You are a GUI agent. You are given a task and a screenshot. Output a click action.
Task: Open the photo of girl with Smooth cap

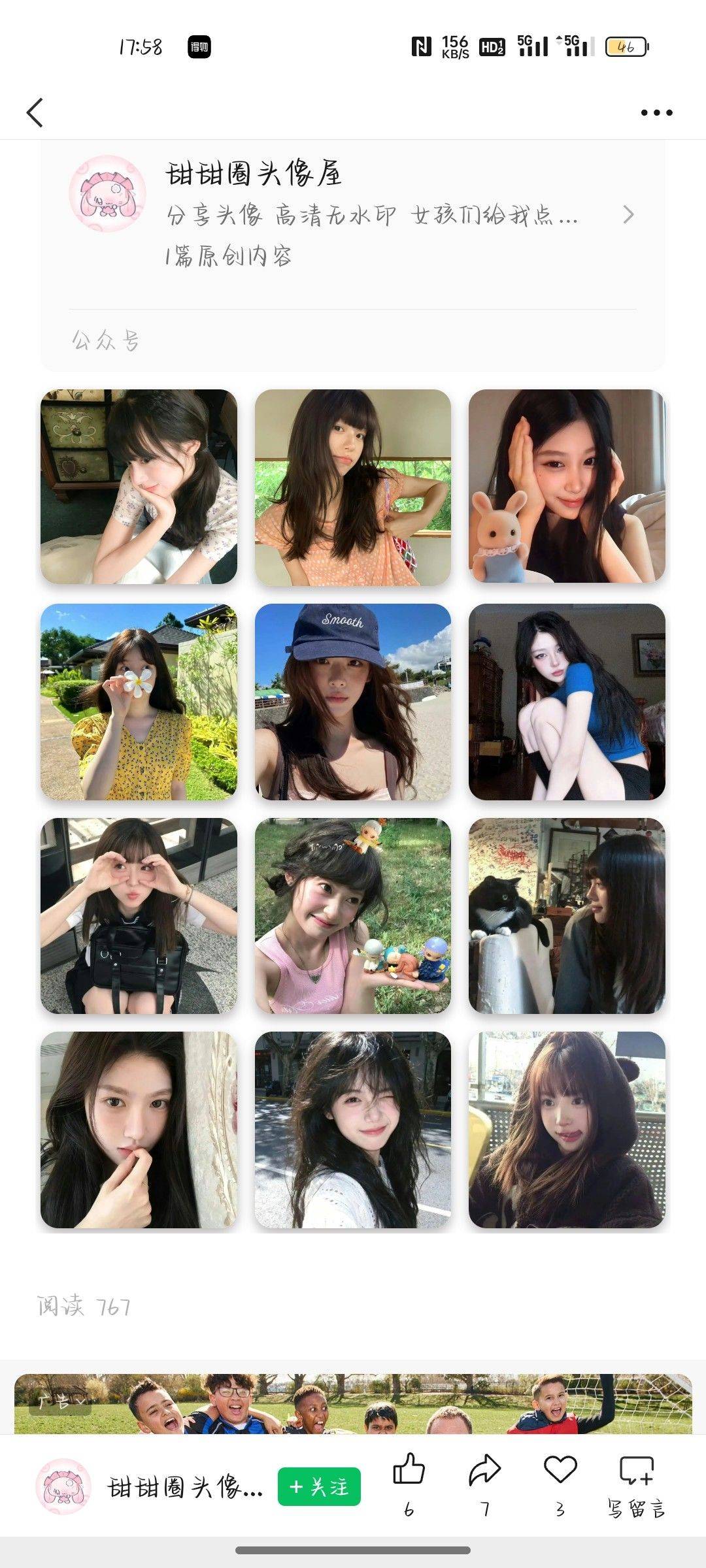coord(353,702)
